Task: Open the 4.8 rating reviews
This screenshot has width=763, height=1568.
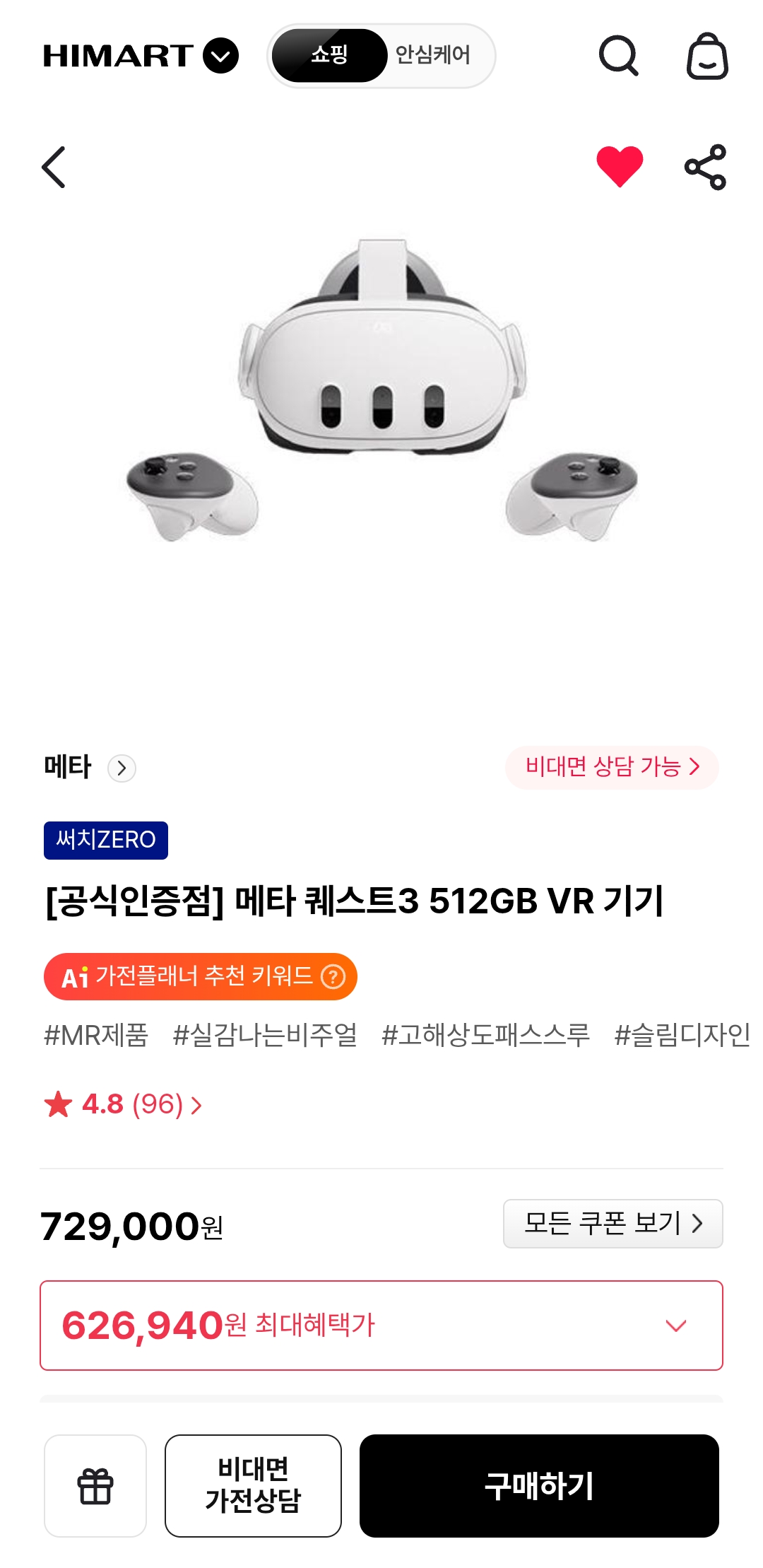Action: (x=124, y=1104)
